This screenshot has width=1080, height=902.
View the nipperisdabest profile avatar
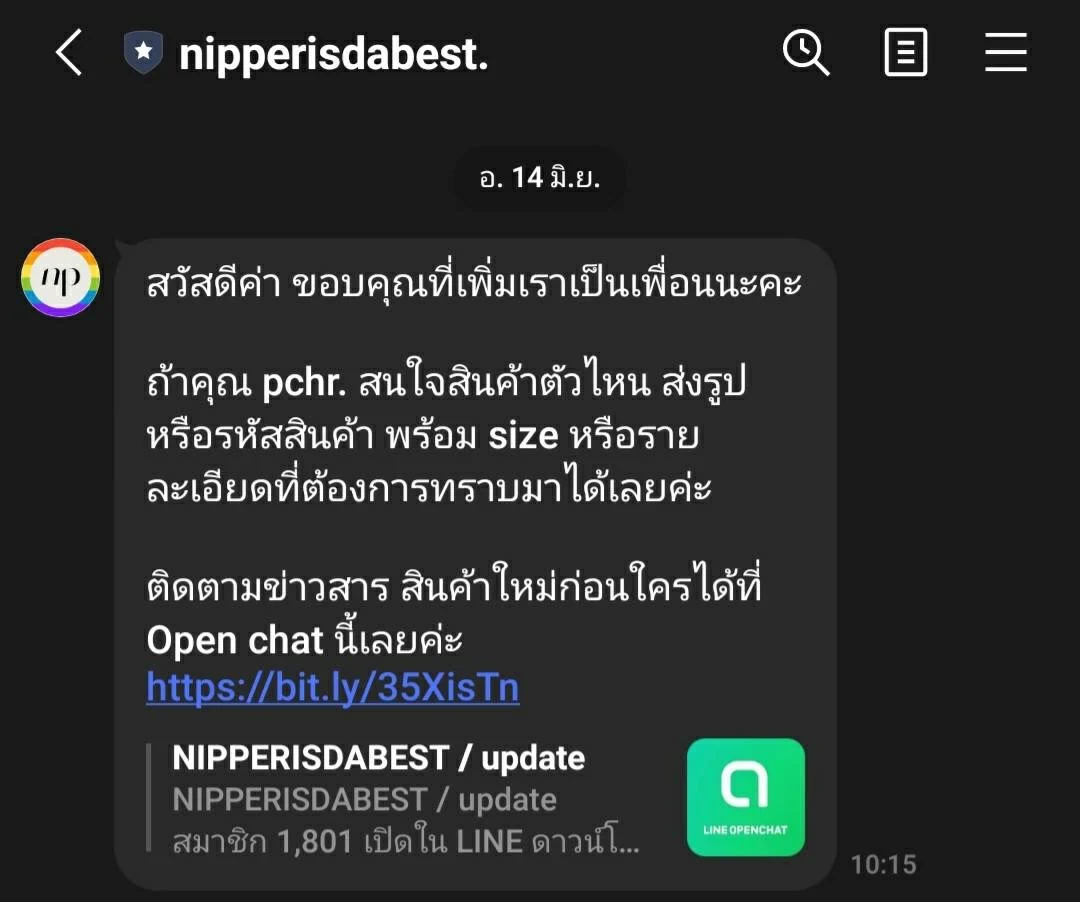[61, 278]
